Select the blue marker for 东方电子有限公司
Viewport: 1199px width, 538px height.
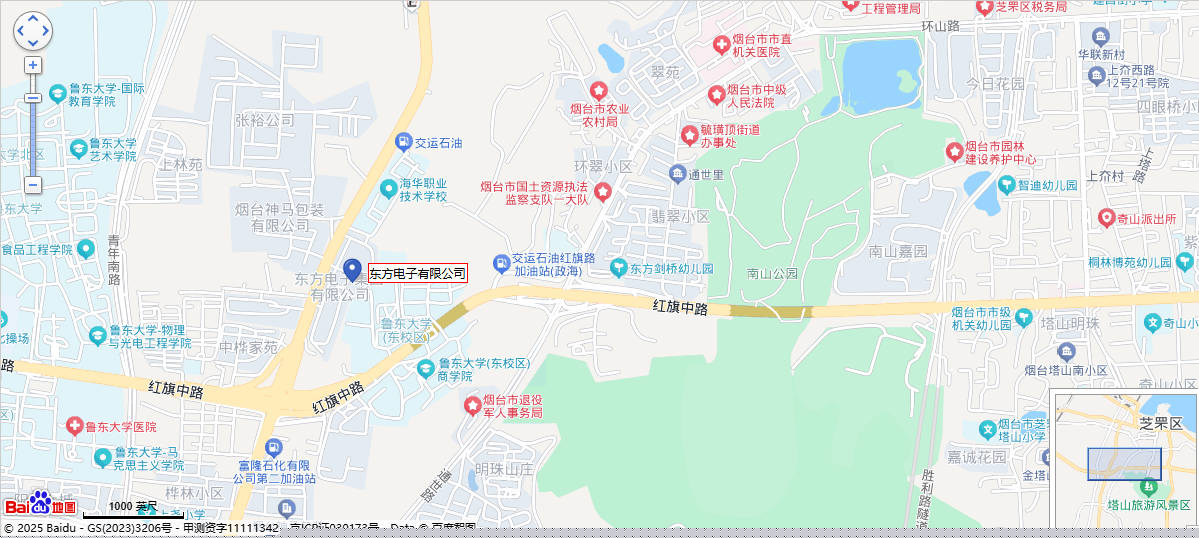click(x=352, y=270)
